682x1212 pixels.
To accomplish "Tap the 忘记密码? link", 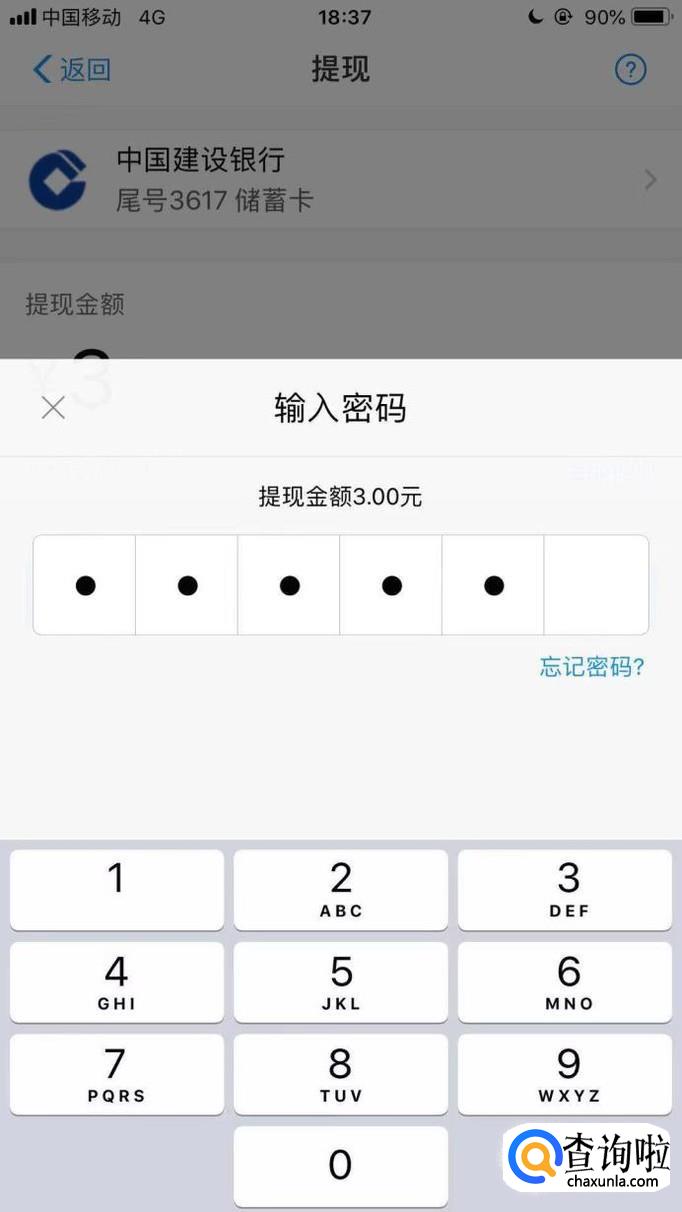I will coord(592,667).
